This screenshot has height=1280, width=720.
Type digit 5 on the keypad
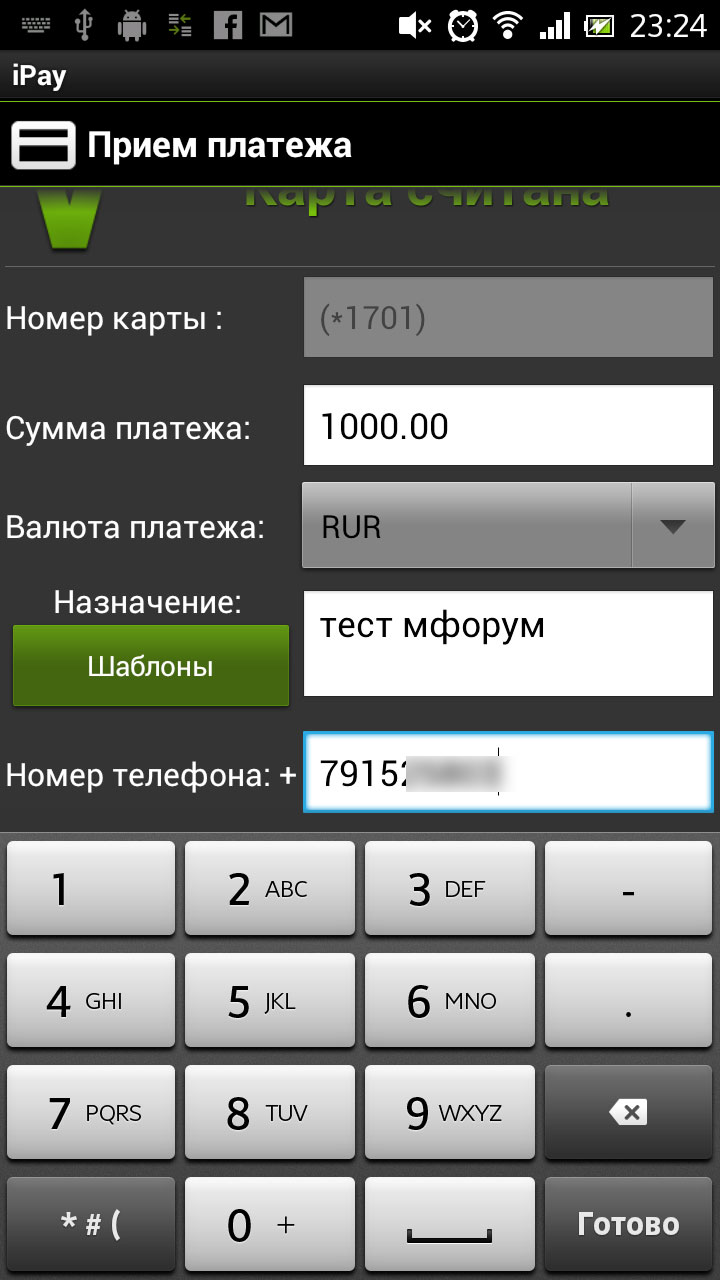click(x=270, y=1000)
